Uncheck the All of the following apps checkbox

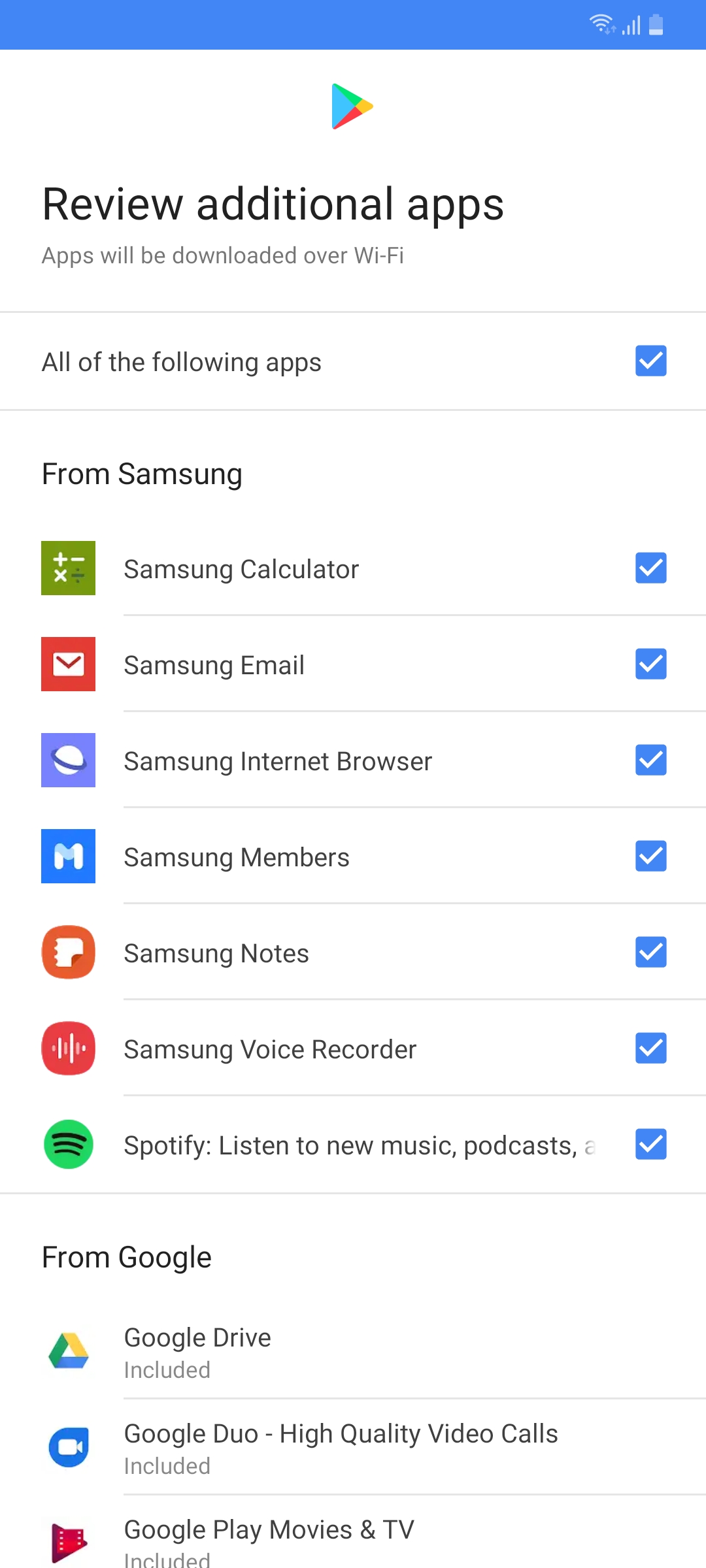(x=650, y=361)
